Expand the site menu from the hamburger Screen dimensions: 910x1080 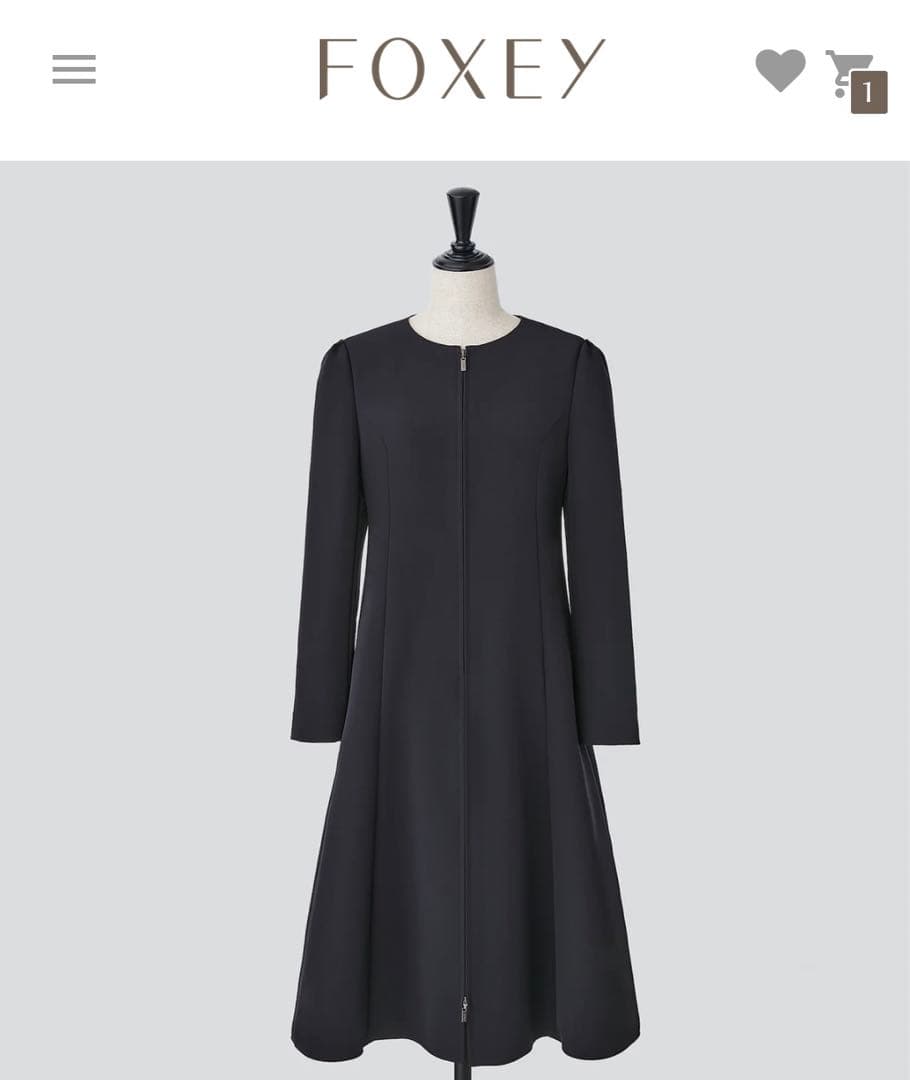[73, 70]
